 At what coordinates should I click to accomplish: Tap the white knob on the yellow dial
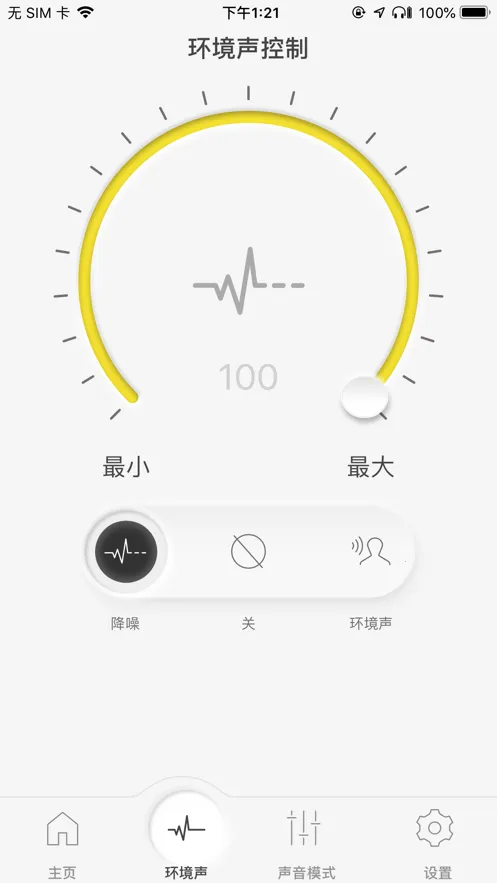click(x=365, y=397)
